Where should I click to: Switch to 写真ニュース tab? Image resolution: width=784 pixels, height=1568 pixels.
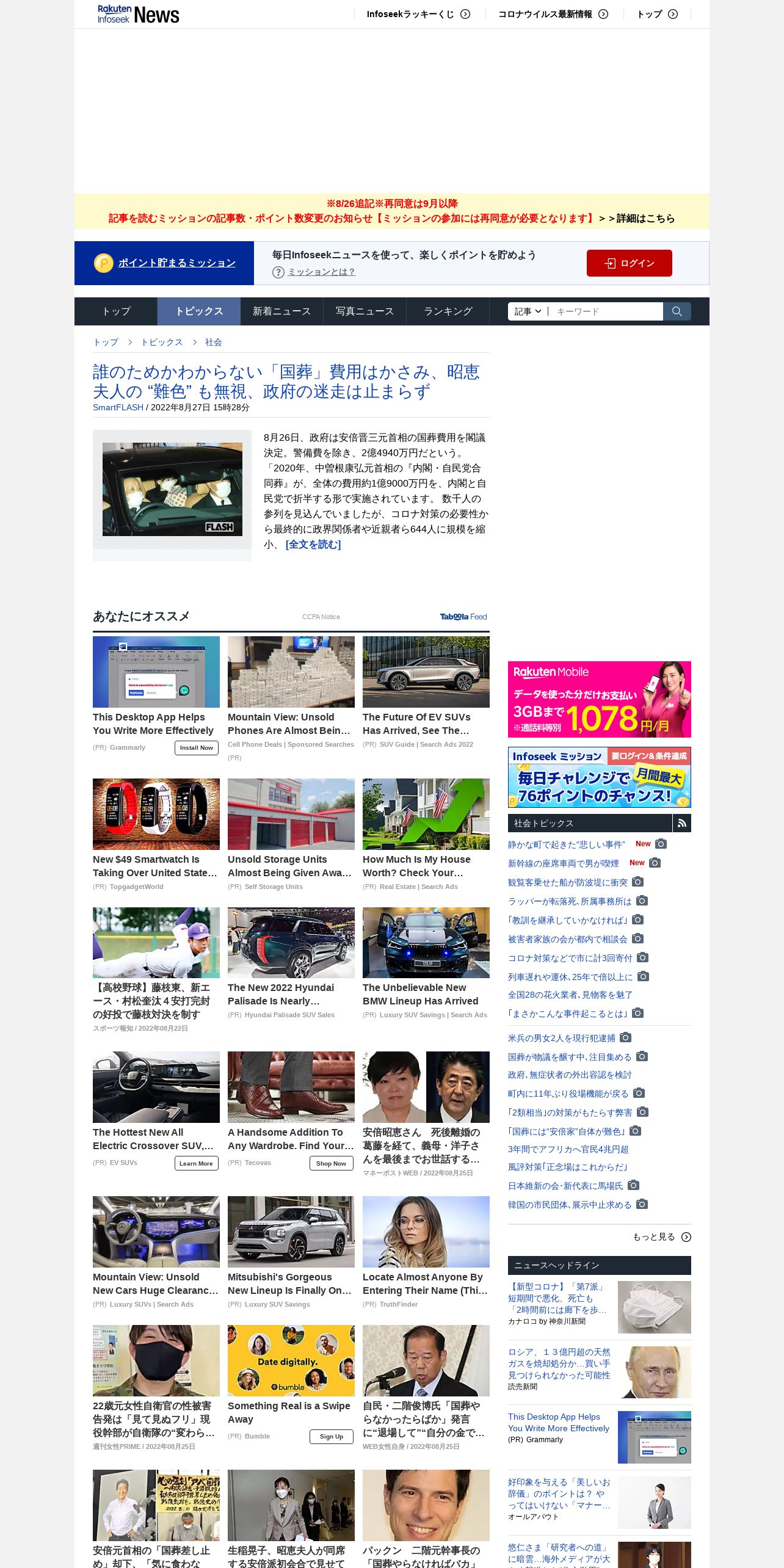[x=365, y=311]
